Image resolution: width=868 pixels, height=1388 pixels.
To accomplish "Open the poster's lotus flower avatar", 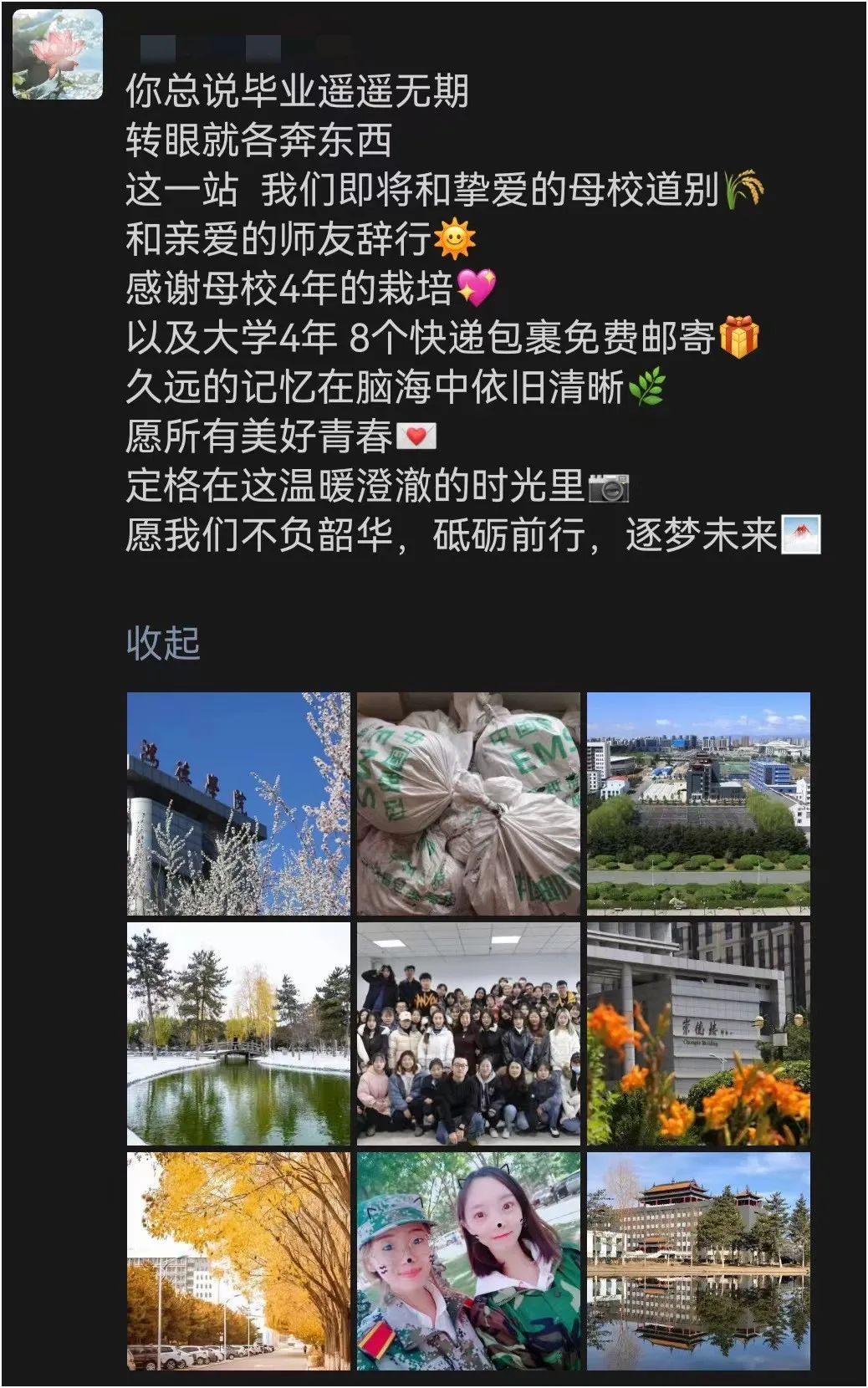I will [58, 54].
